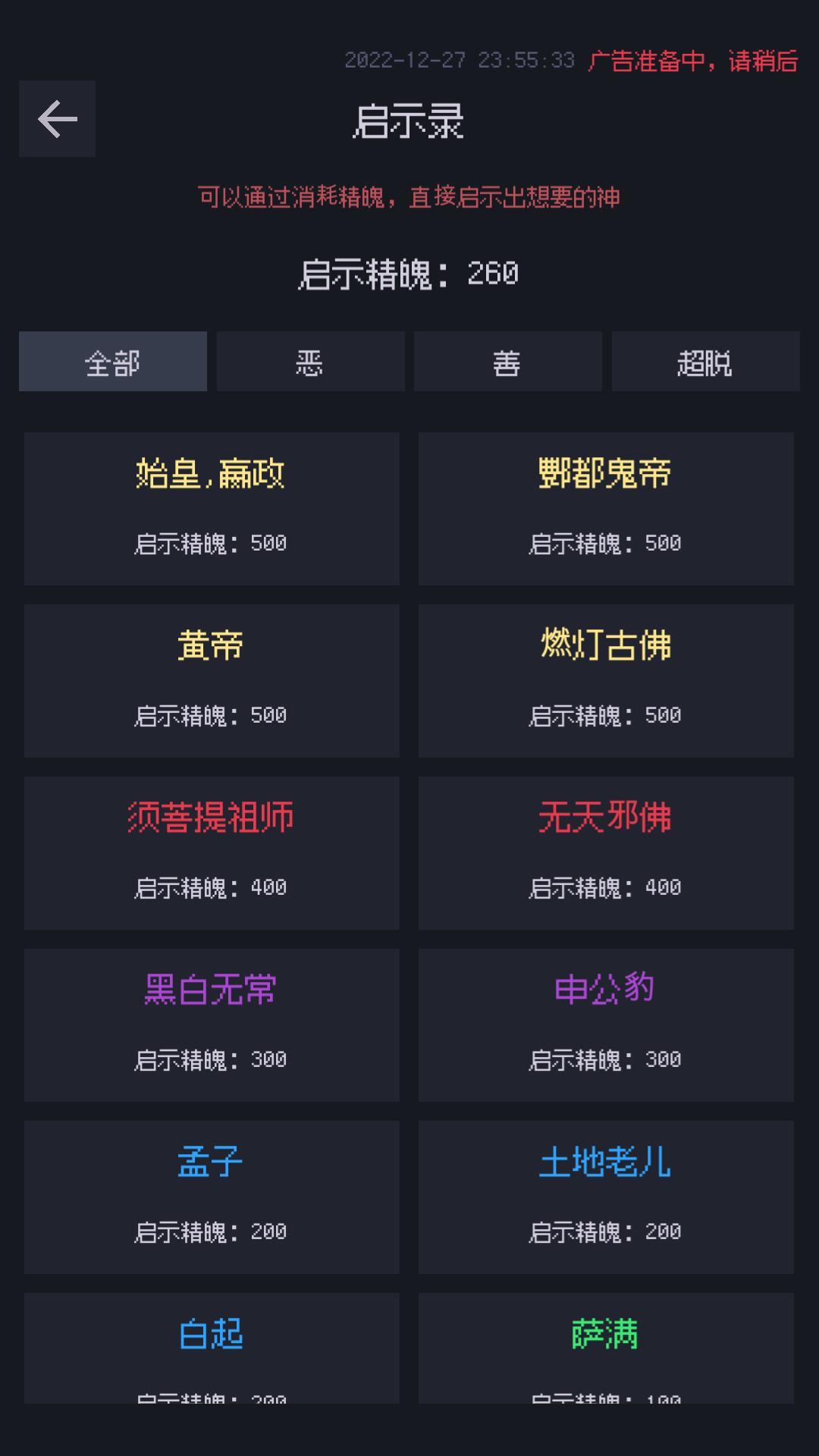The image size is (819, 1456).
Task: Switch to the 全部 tab
Action: [x=112, y=362]
